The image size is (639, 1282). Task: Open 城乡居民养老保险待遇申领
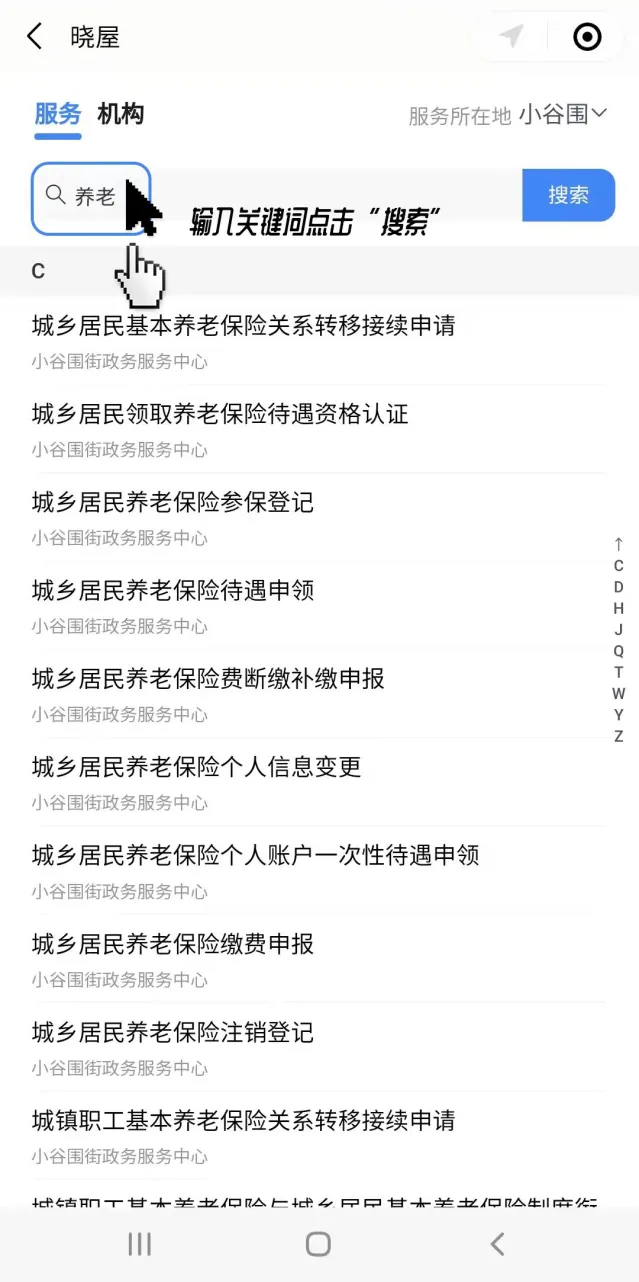click(x=173, y=590)
